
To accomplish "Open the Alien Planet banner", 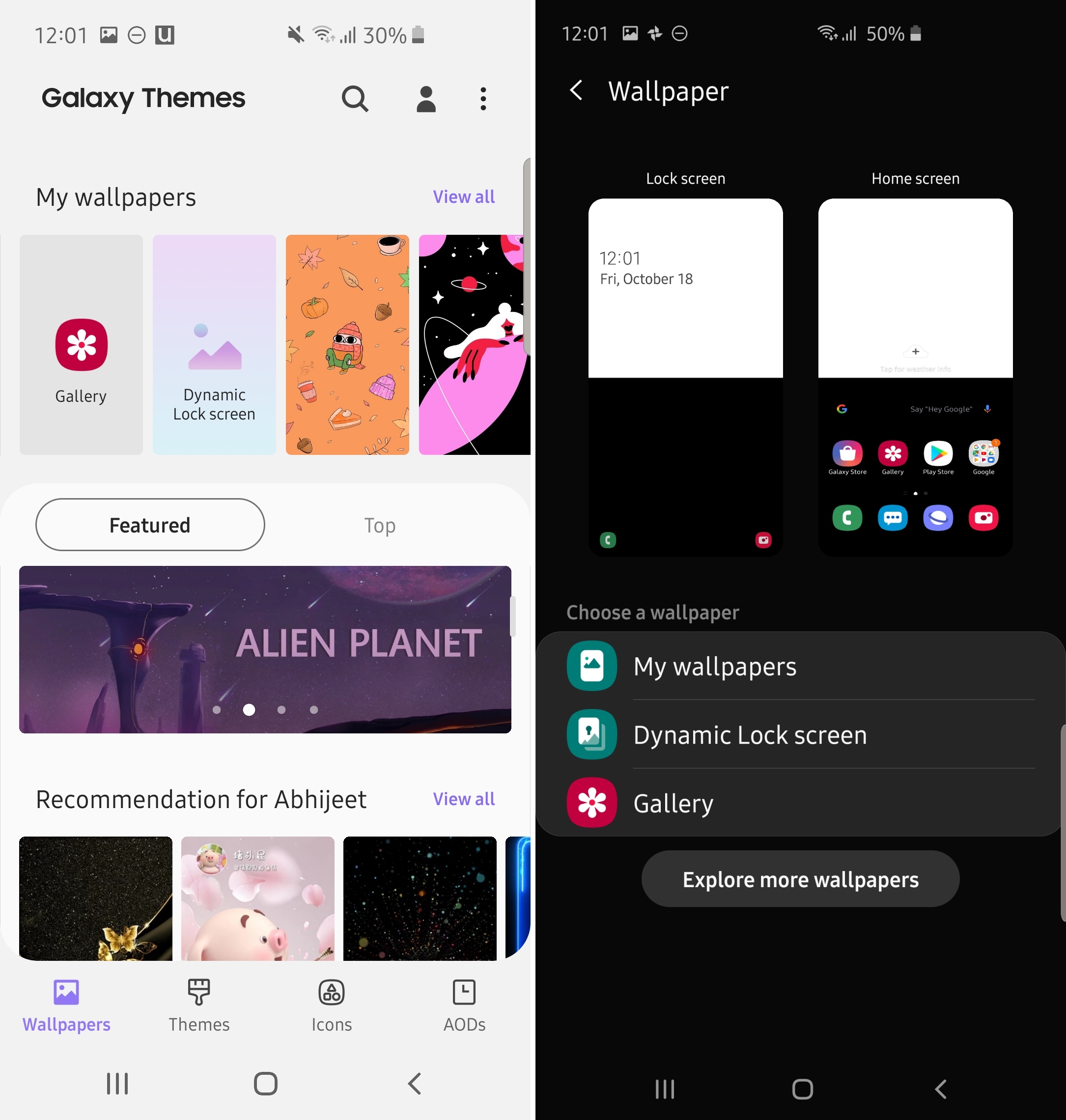I will [265, 649].
